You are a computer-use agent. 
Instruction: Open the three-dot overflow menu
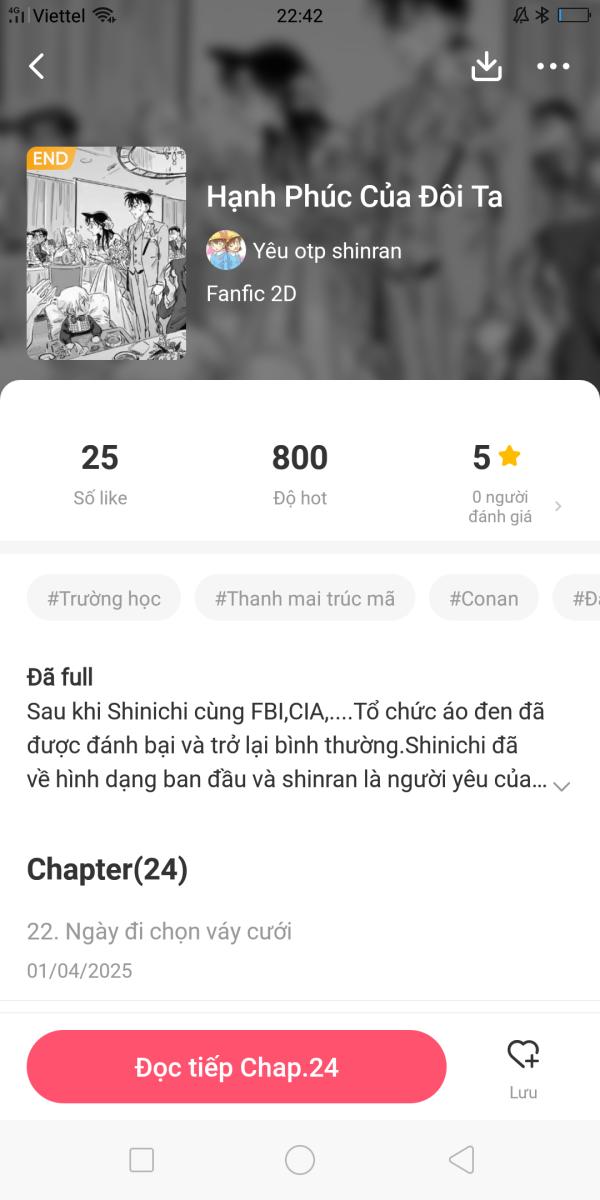553,67
